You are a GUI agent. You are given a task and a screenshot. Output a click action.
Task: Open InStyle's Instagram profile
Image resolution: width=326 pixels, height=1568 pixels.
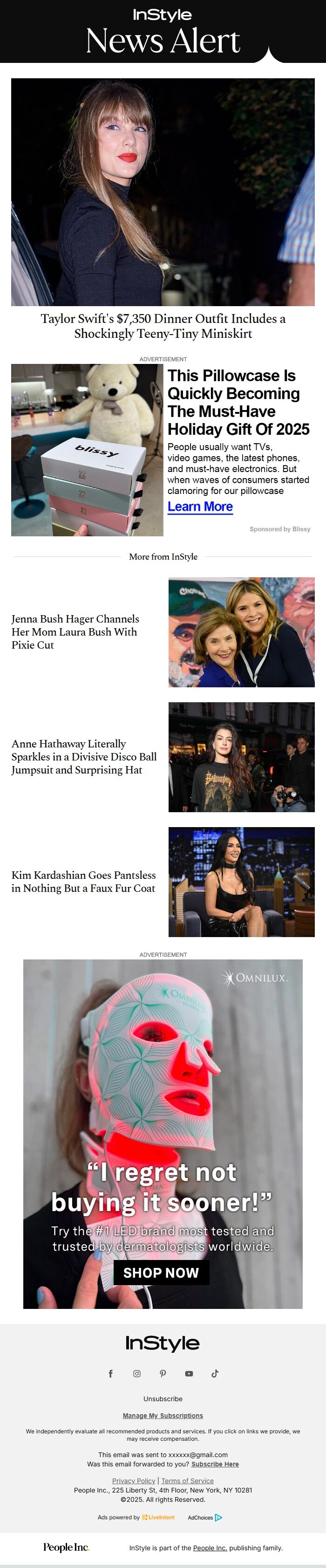[x=137, y=1373]
